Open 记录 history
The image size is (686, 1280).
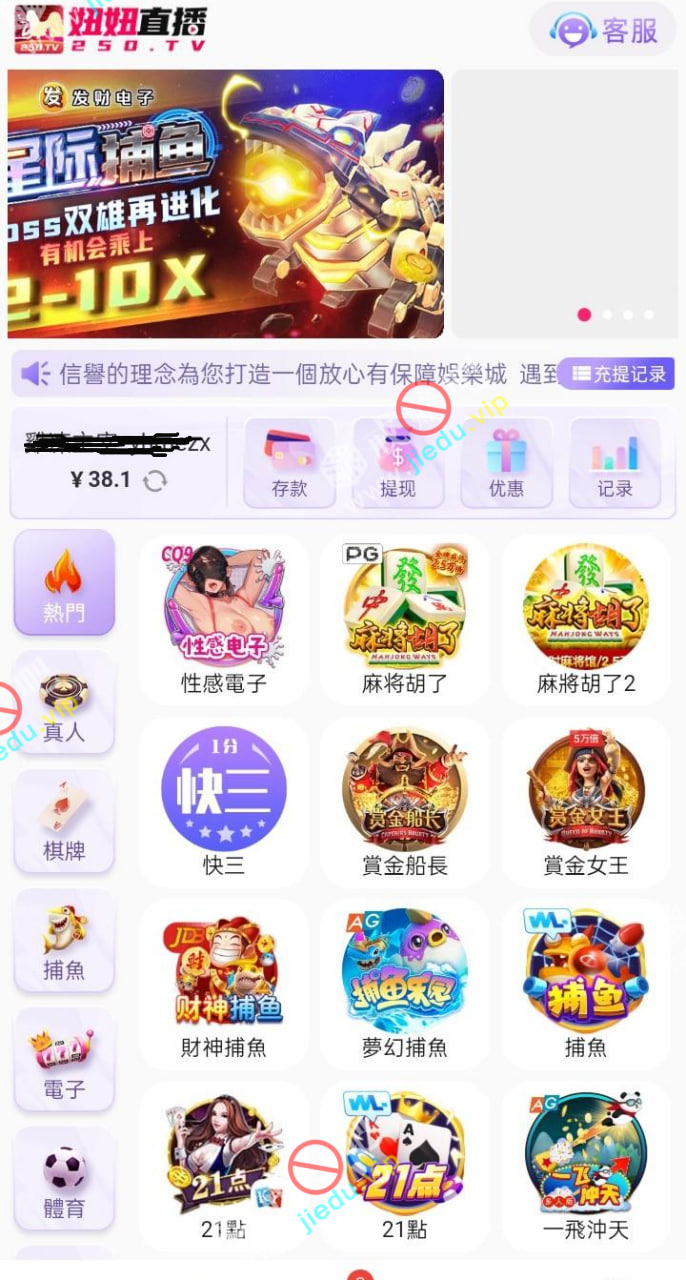(614, 462)
